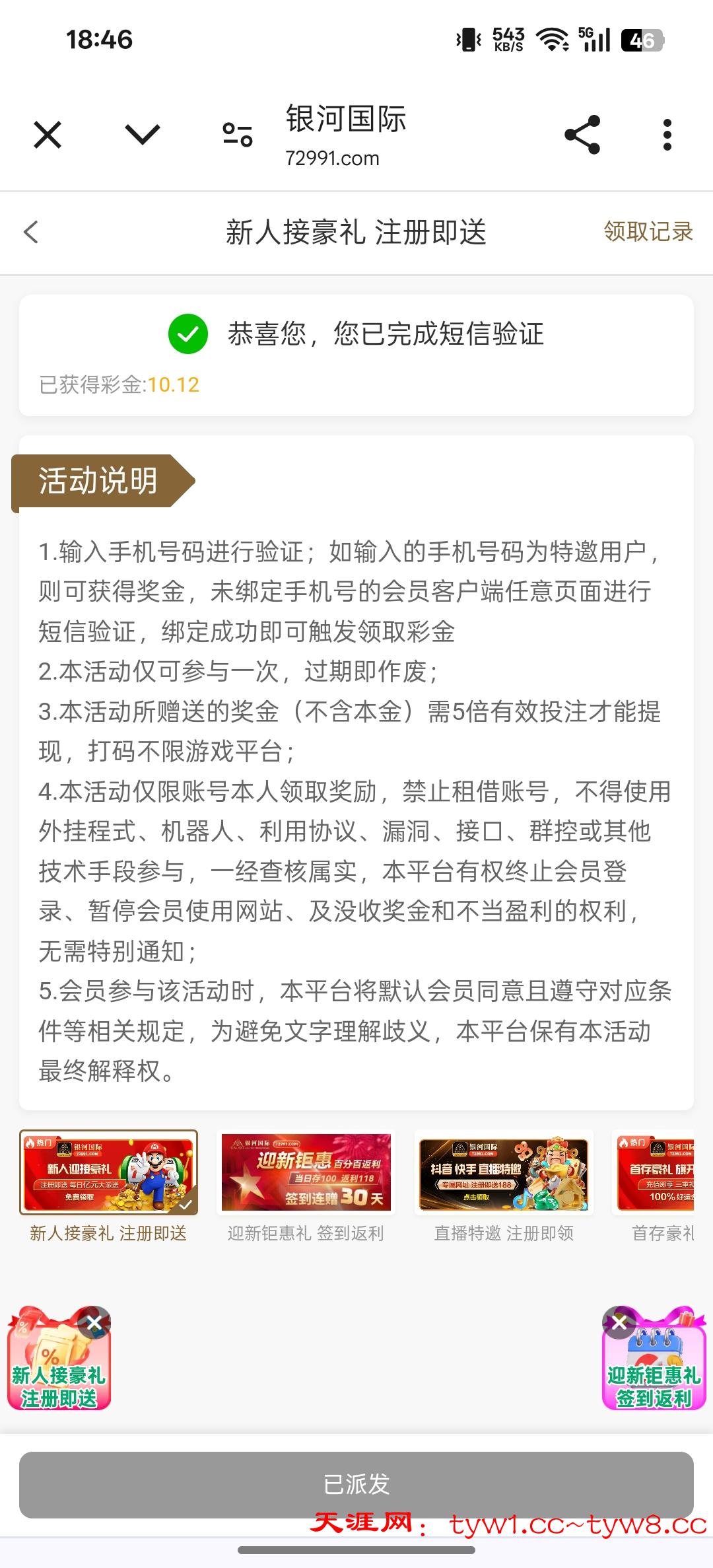
Task: Open the site settings icon beside 银河国际
Action: click(x=238, y=135)
